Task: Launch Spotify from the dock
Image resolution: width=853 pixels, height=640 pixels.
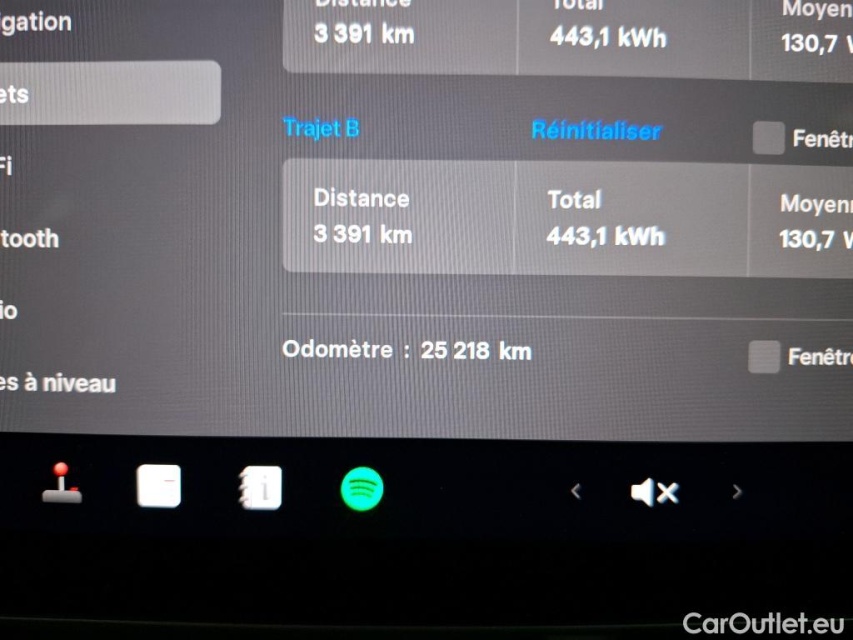Action: click(x=362, y=489)
